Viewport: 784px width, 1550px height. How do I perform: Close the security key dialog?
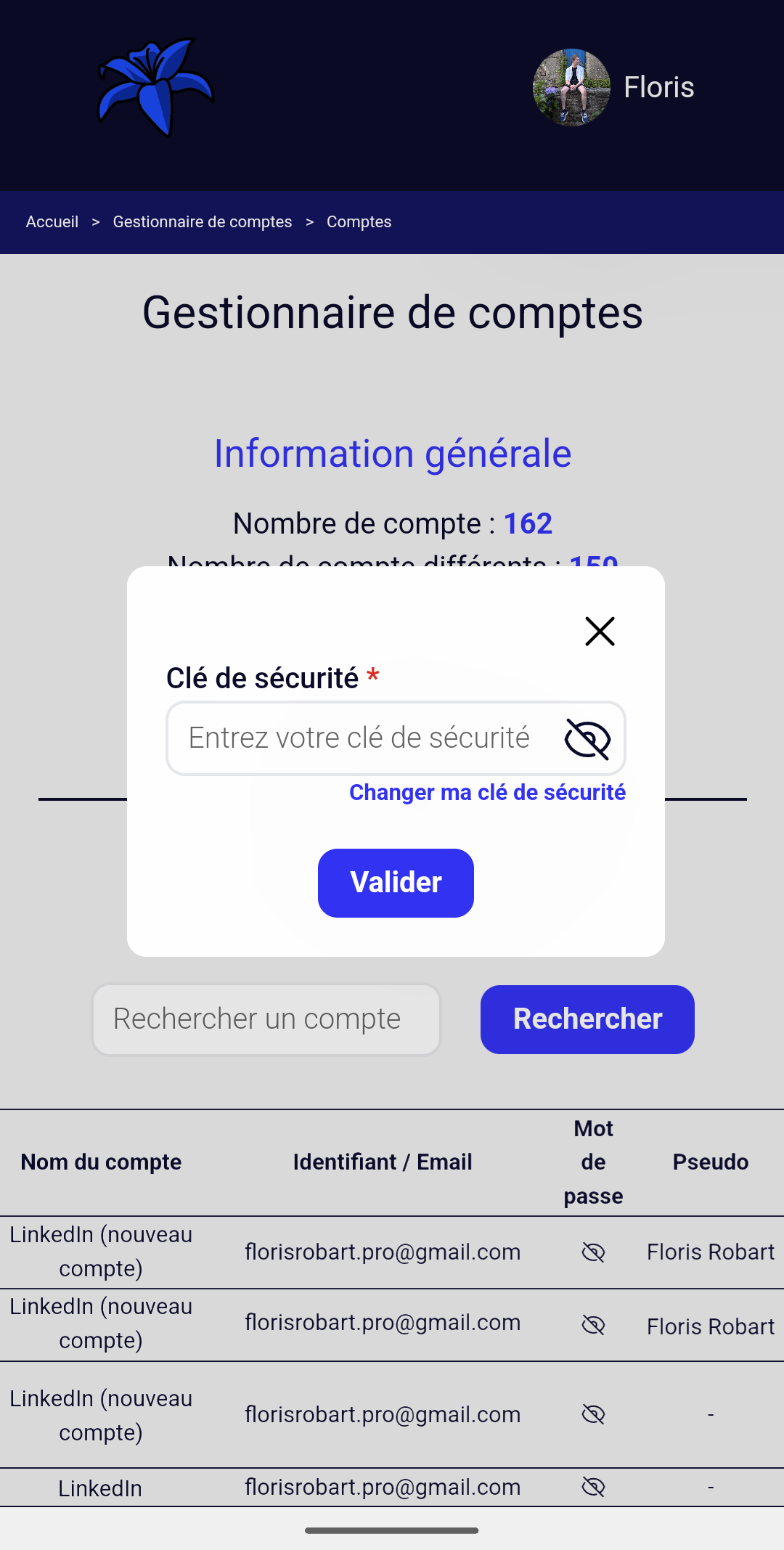600,631
